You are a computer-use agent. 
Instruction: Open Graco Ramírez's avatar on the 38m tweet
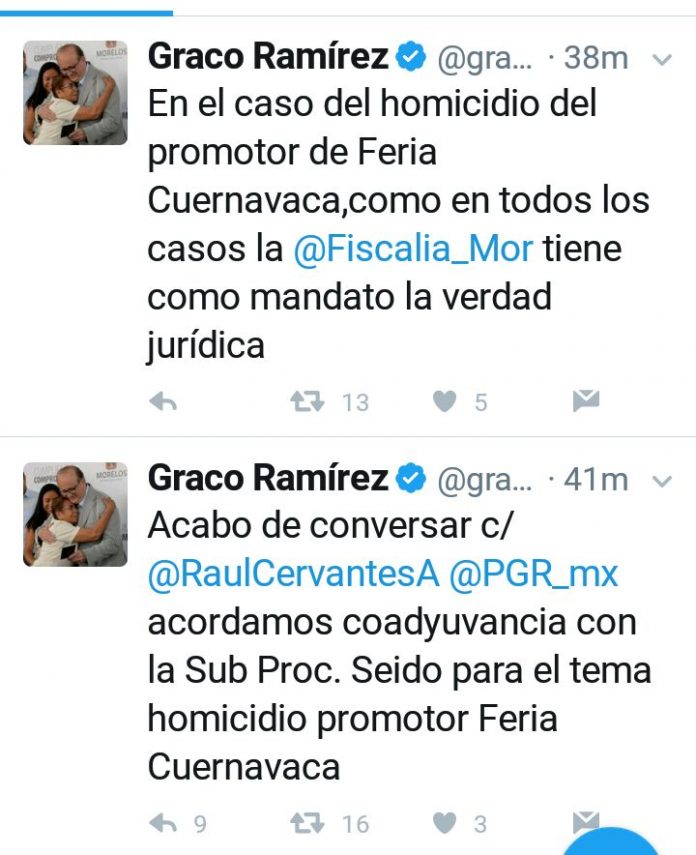coord(75,92)
